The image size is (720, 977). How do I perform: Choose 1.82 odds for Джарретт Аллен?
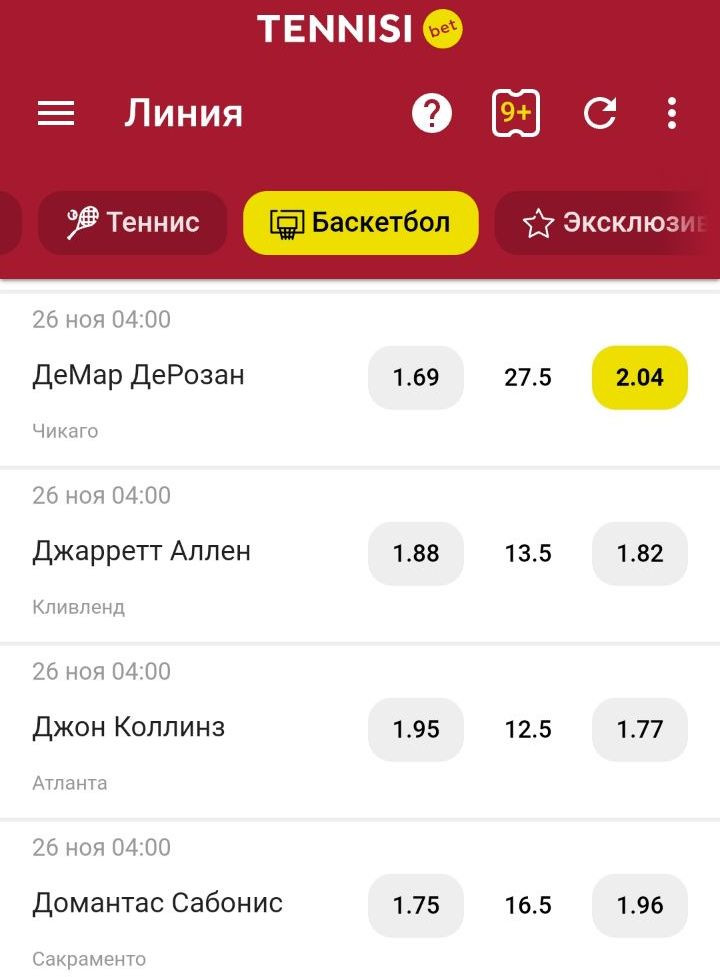point(640,554)
